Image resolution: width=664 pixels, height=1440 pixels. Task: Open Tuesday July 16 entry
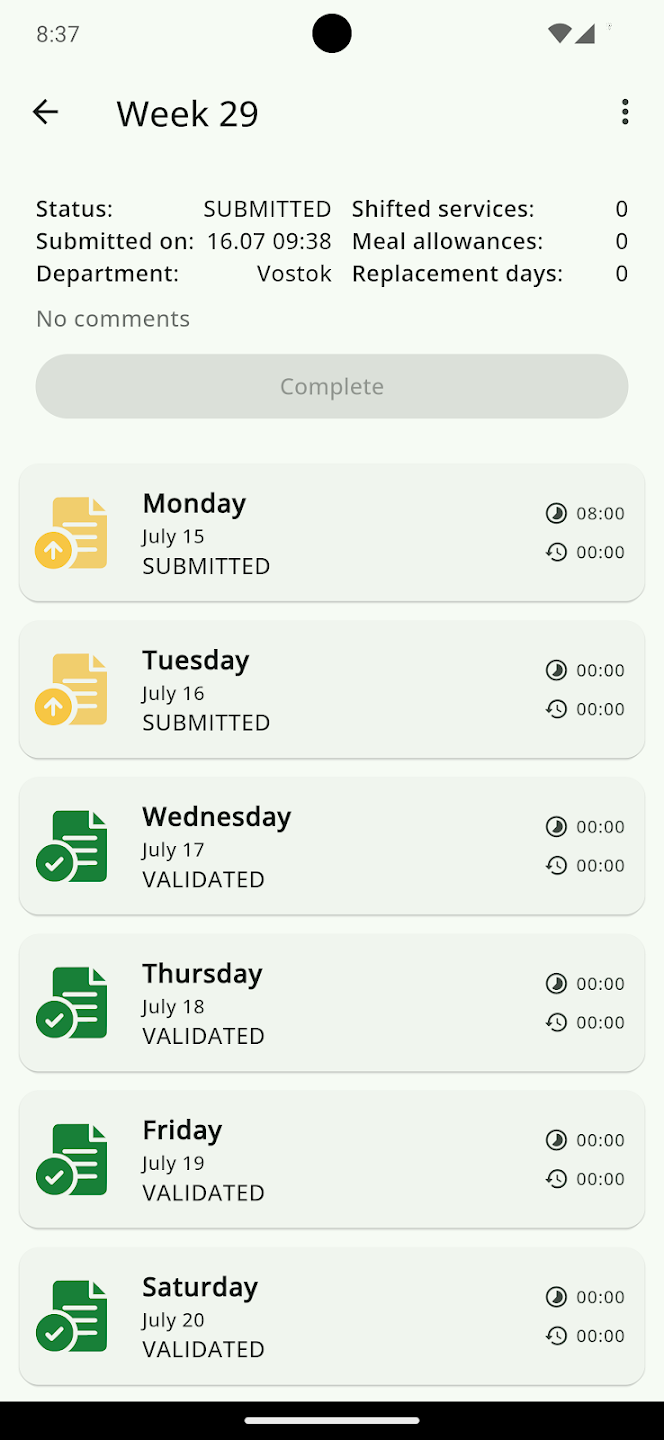pos(332,690)
